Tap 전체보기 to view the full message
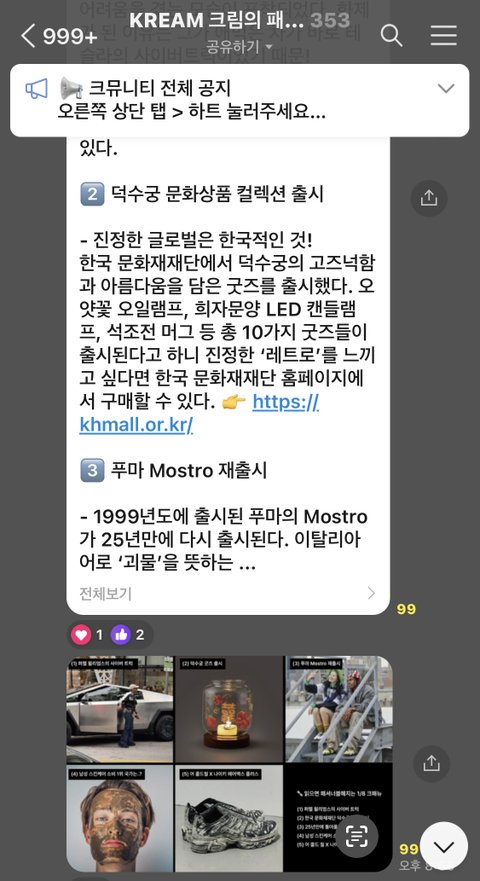 [x=106, y=594]
